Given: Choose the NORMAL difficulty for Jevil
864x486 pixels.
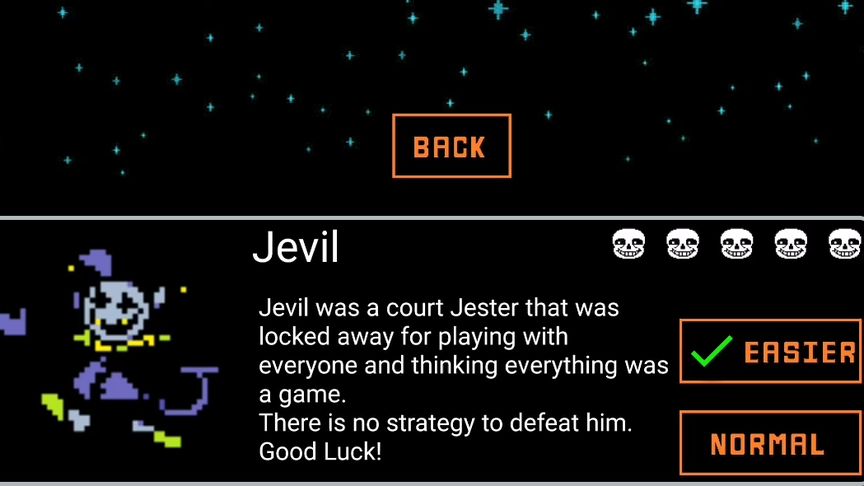Looking at the screenshot, I should (x=768, y=443).
